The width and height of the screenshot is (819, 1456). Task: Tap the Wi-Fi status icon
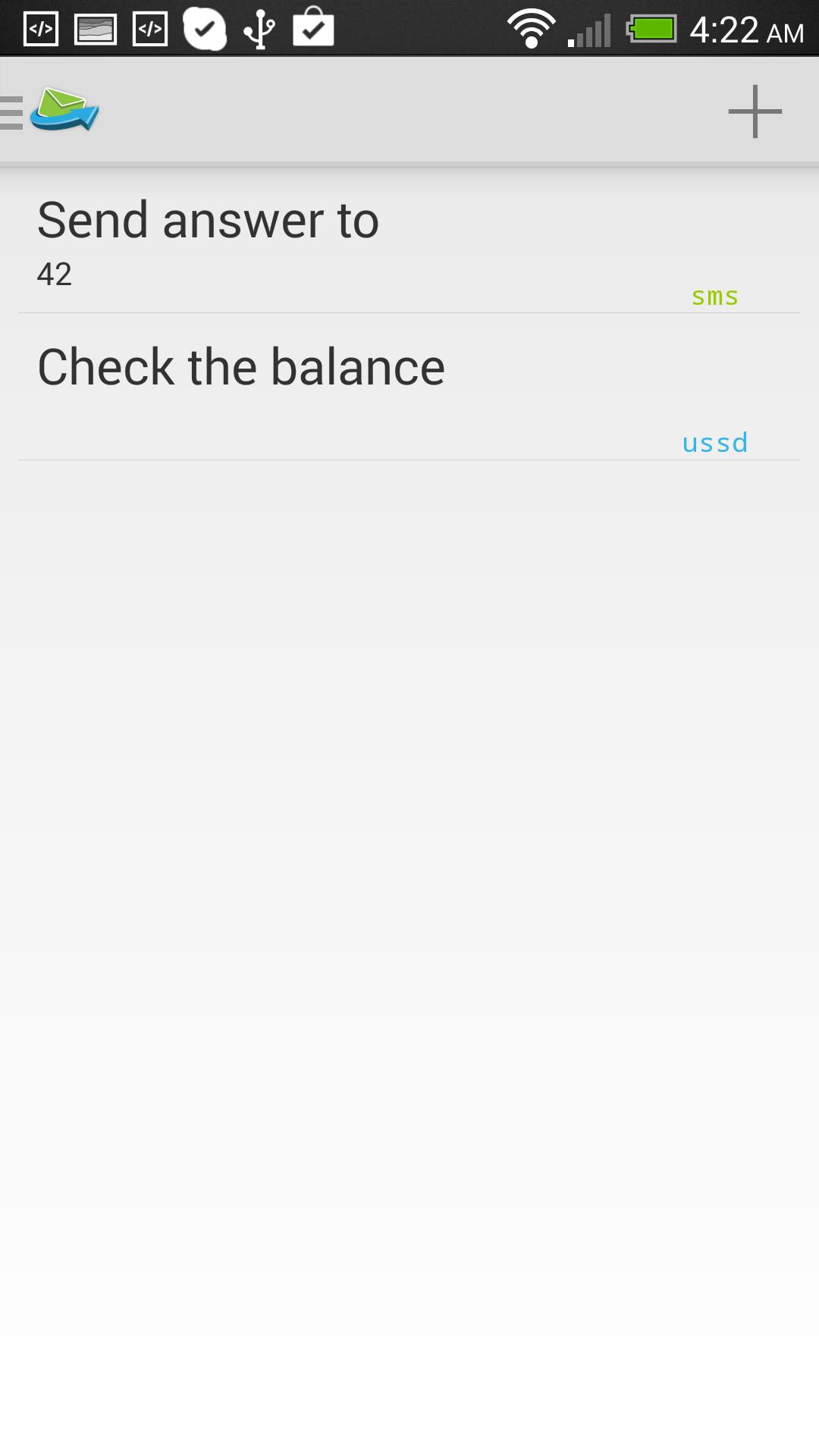[531, 29]
